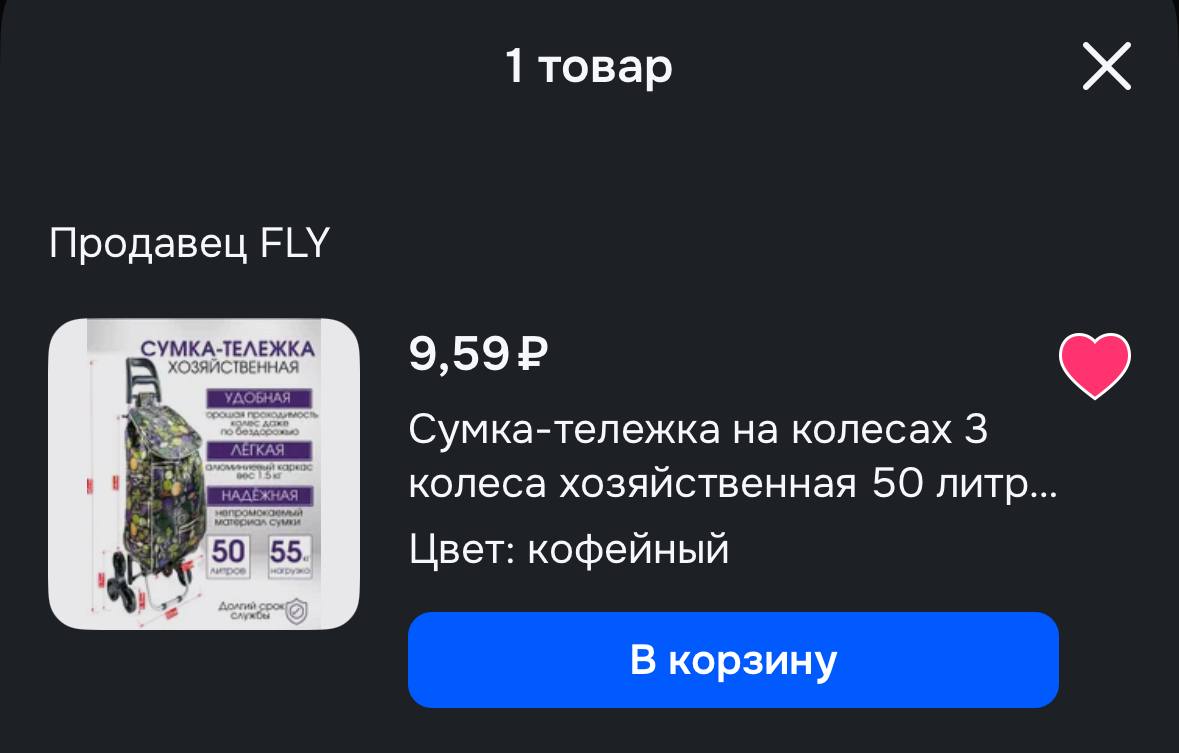1179x753 pixels.
Task: Remove the trolley bag from favorites
Action: pyautogui.click(x=1095, y=366)
